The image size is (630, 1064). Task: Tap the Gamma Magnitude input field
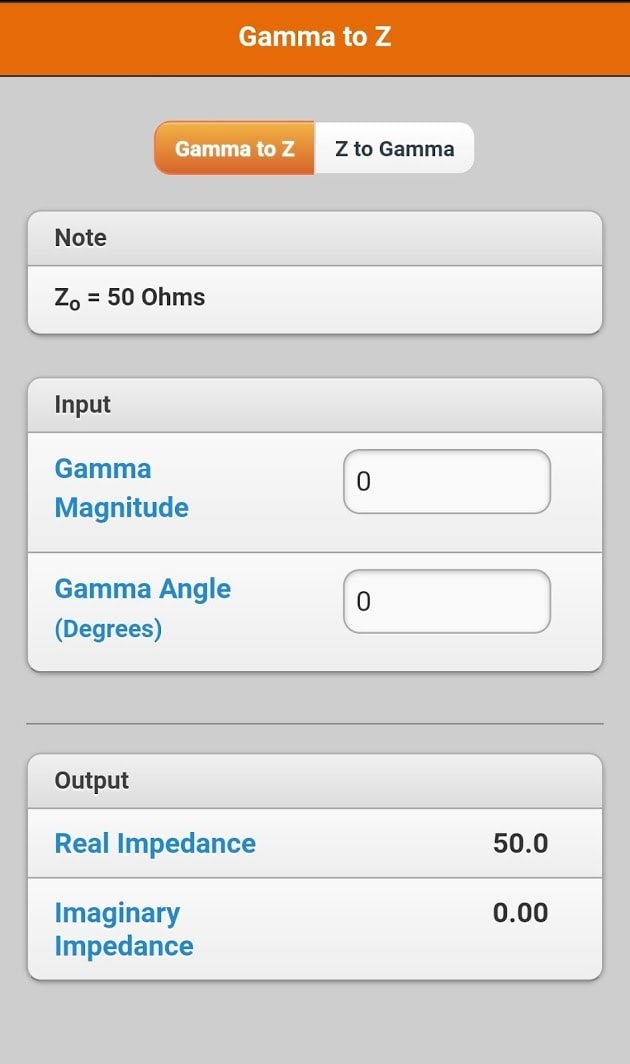click(447, 482)
